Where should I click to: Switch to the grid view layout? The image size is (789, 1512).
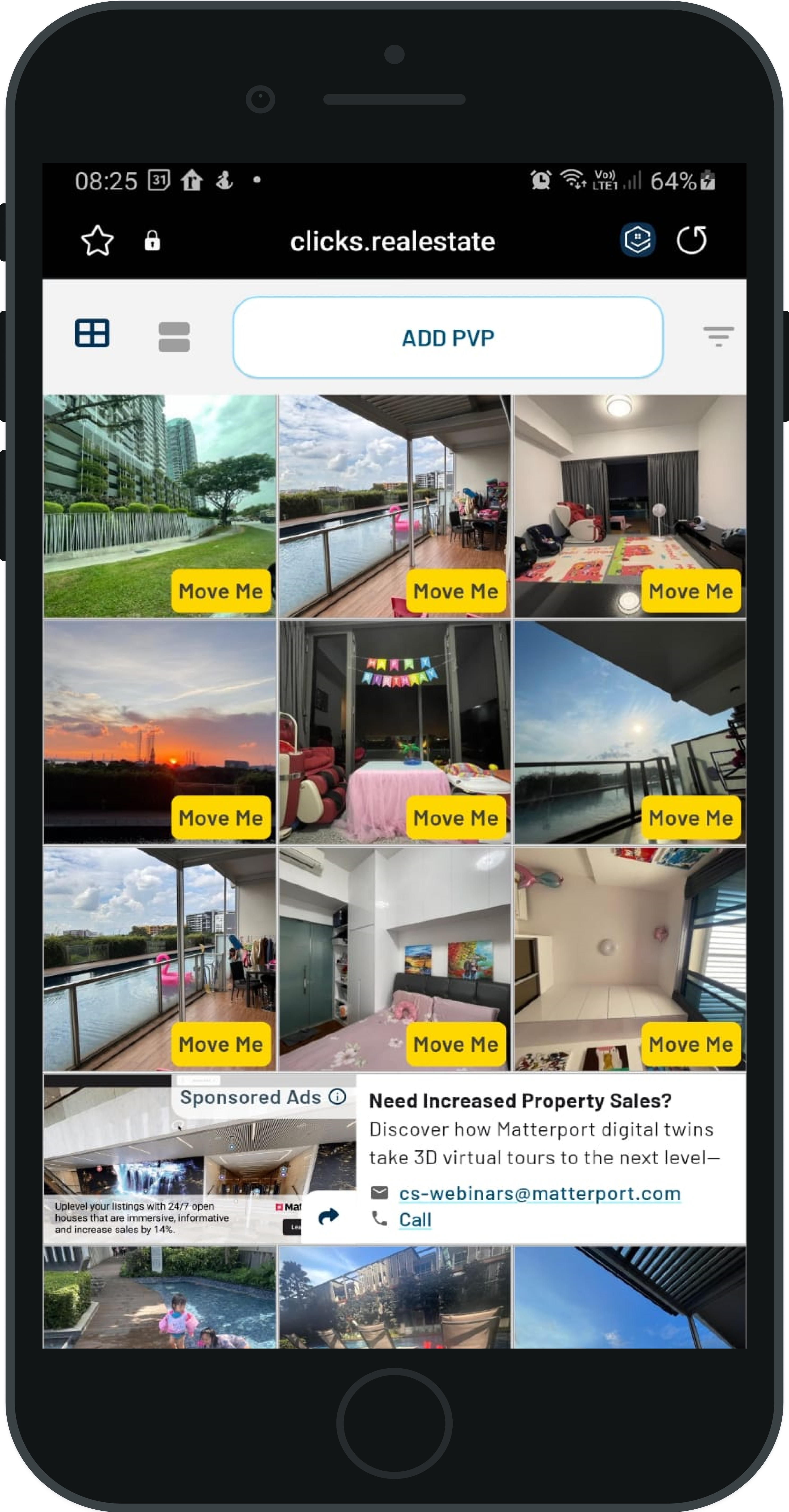point(92,333)
